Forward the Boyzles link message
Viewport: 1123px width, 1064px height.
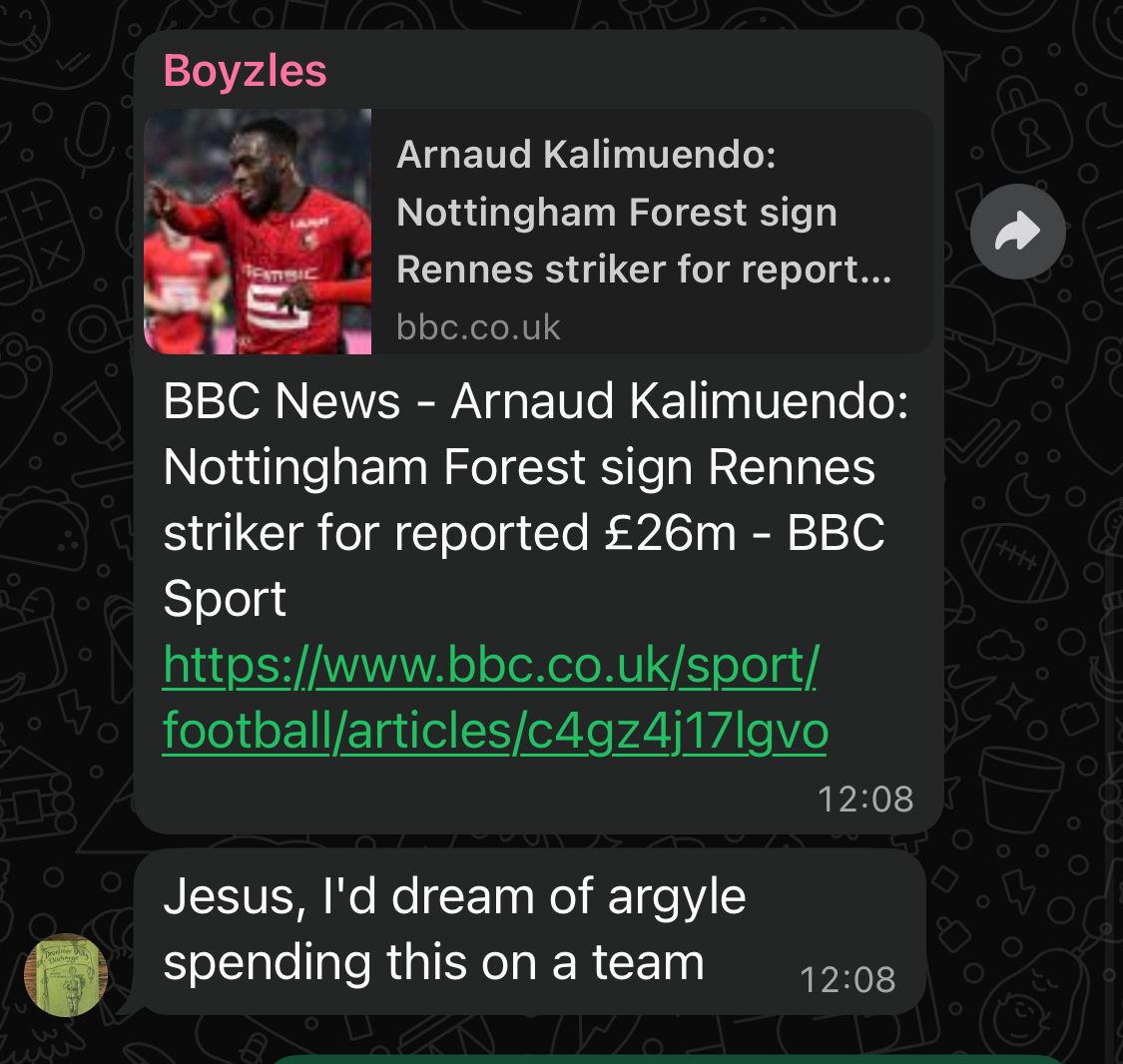pyautogui.click(x=1017, y=232)
